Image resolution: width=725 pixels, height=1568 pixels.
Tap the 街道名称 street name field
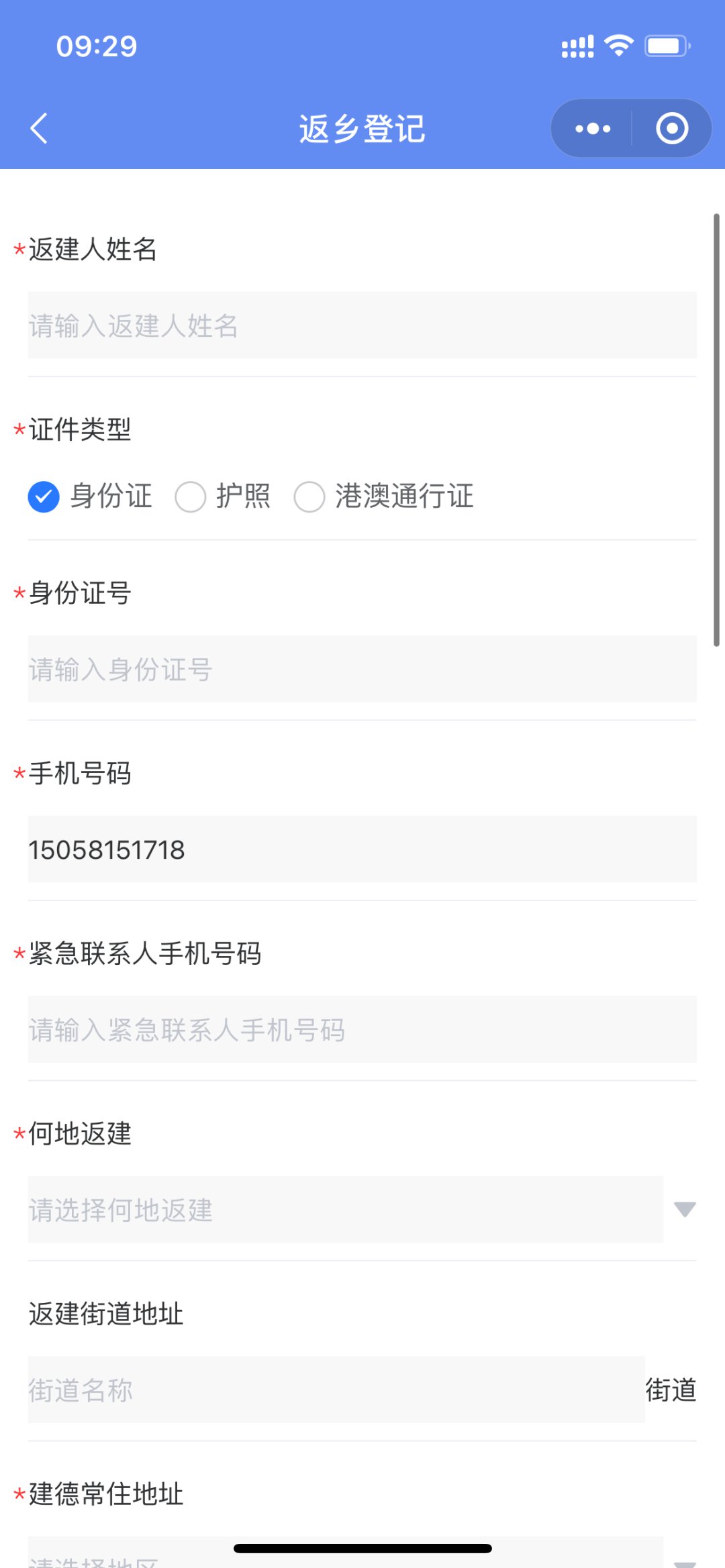[336, 1390]
